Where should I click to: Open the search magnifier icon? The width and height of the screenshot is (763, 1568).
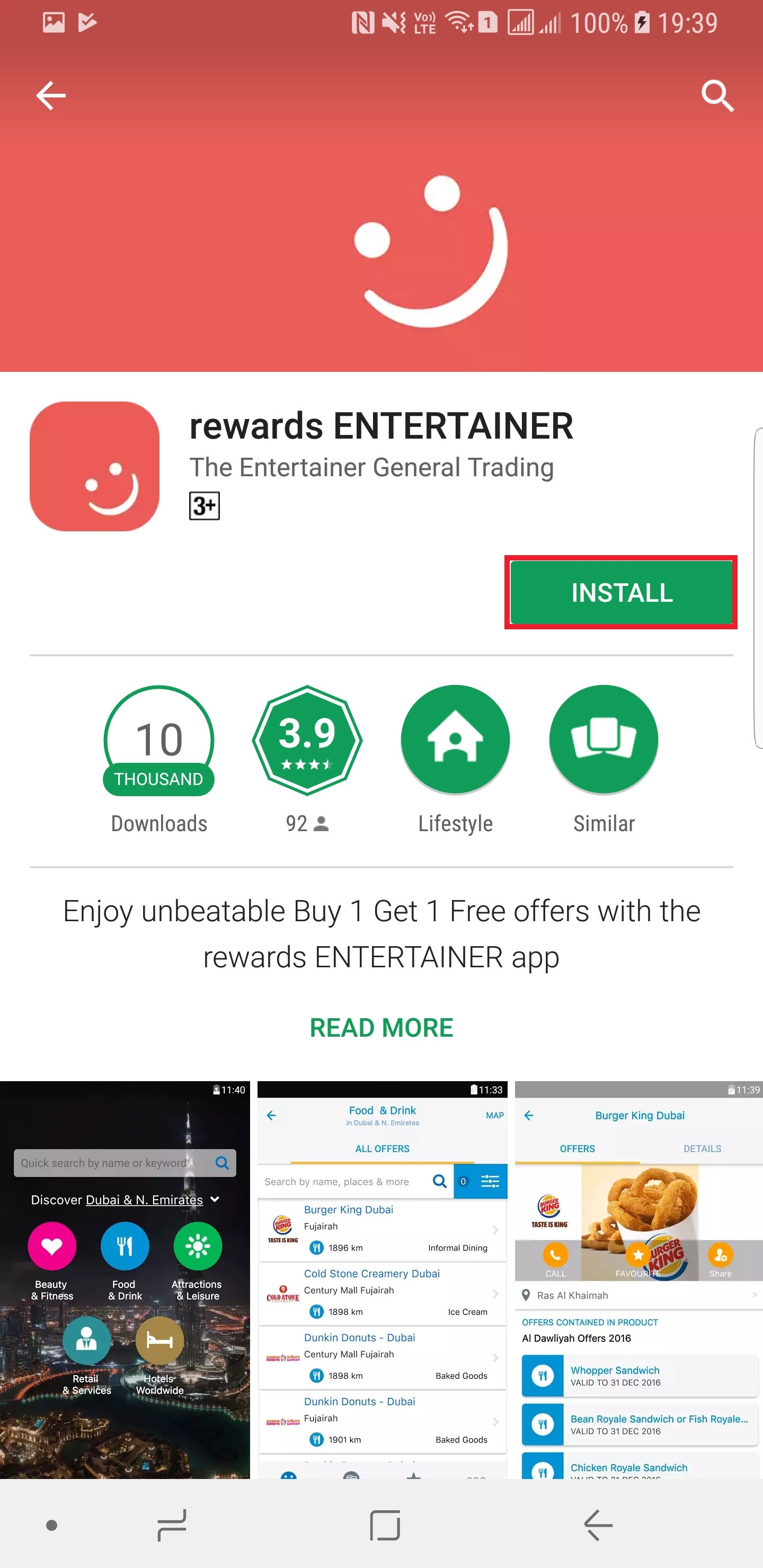coord(717,95)
